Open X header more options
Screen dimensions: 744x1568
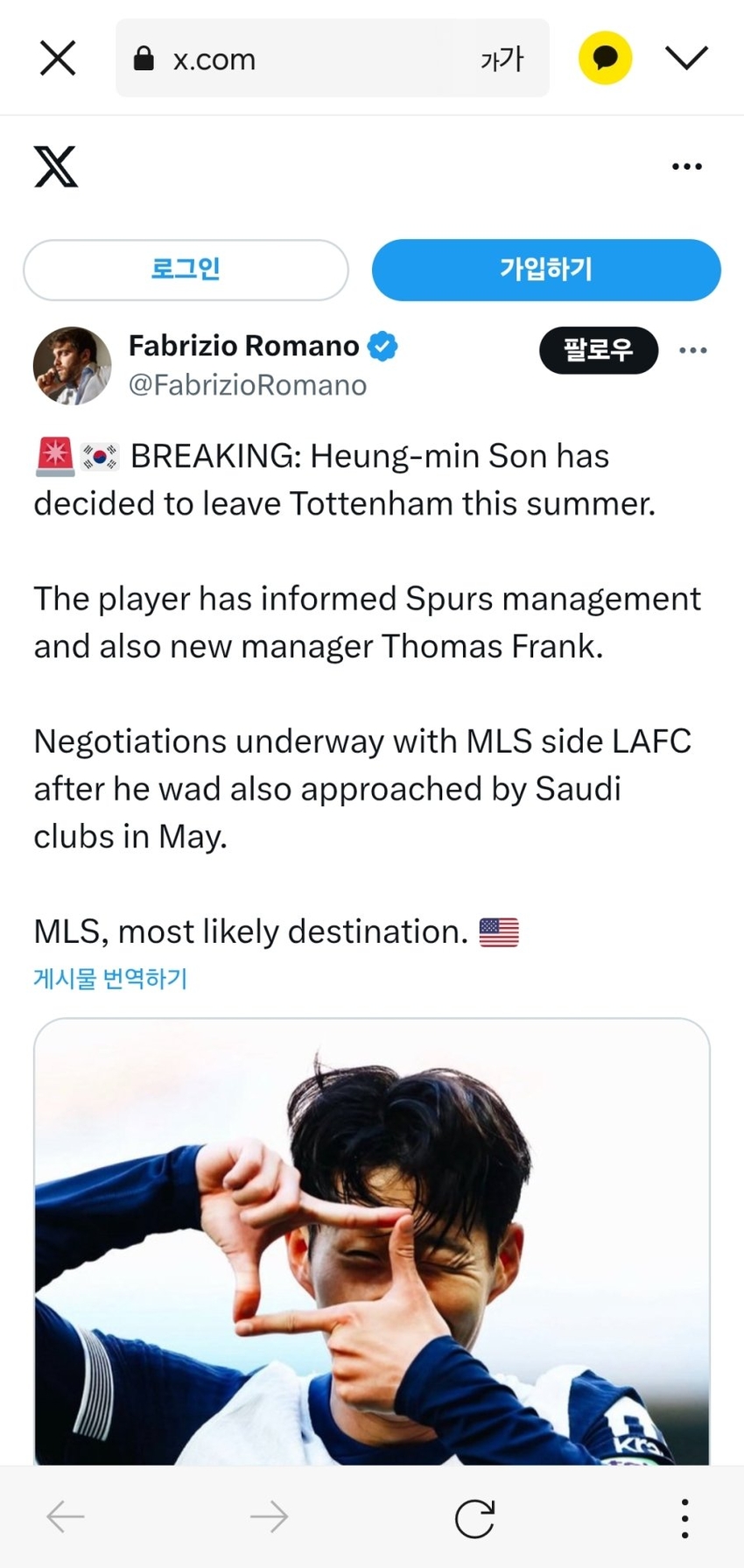pyautogui.click(x=686, y=166)
